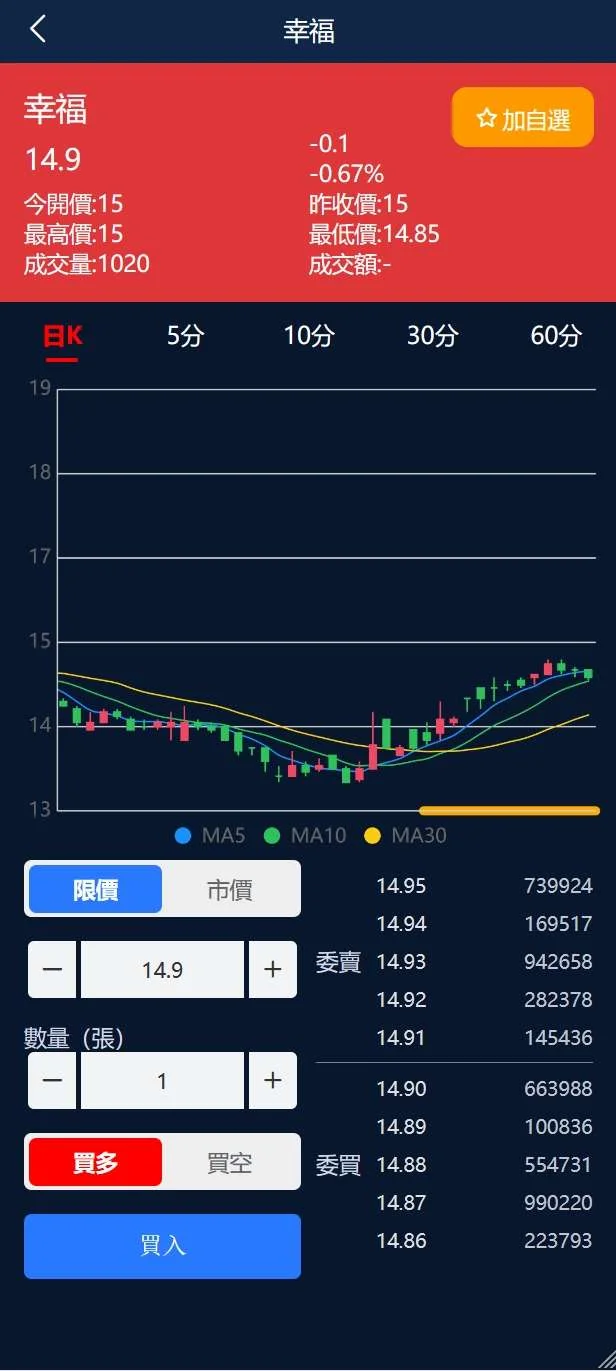Toggle the MA30 legend on chart

point(406,836)
